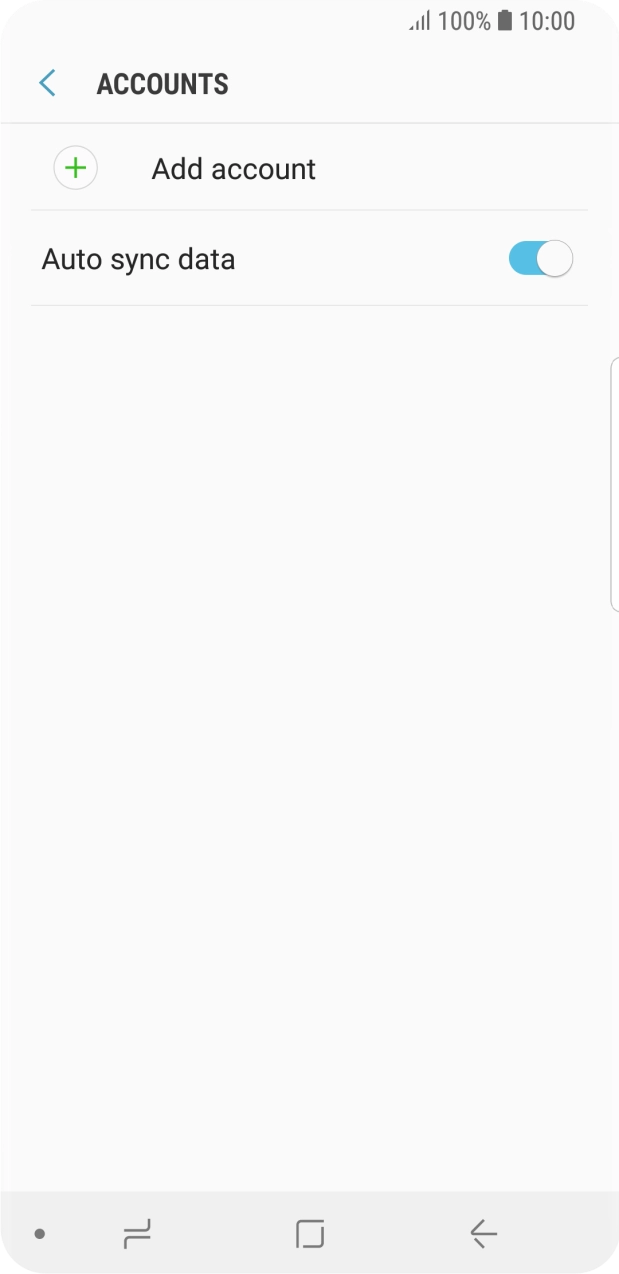Viewport: 619px width, 1274px height.
Task: Open the Add account option
Action: [x=233, y=169]
